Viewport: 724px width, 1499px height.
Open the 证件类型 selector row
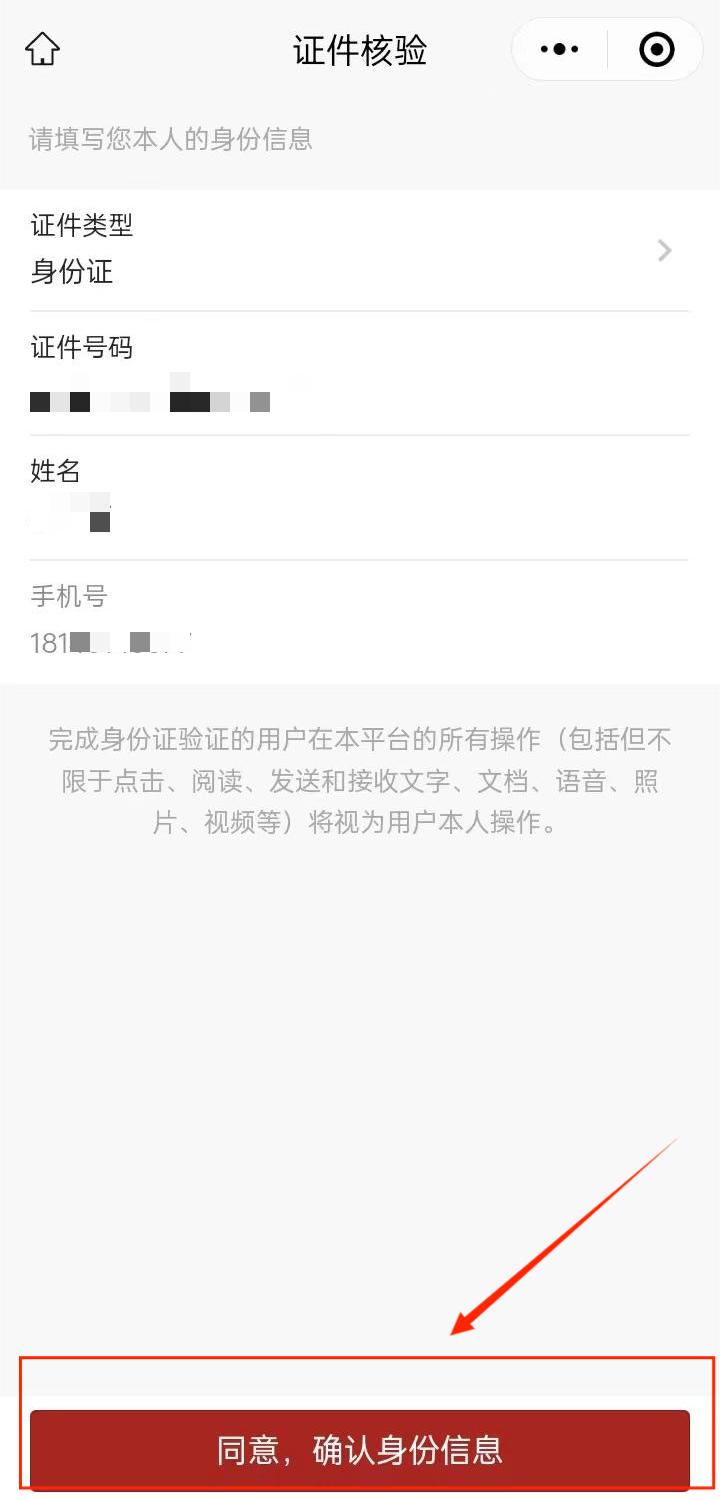pyautogui.click(x=360, y=250)
